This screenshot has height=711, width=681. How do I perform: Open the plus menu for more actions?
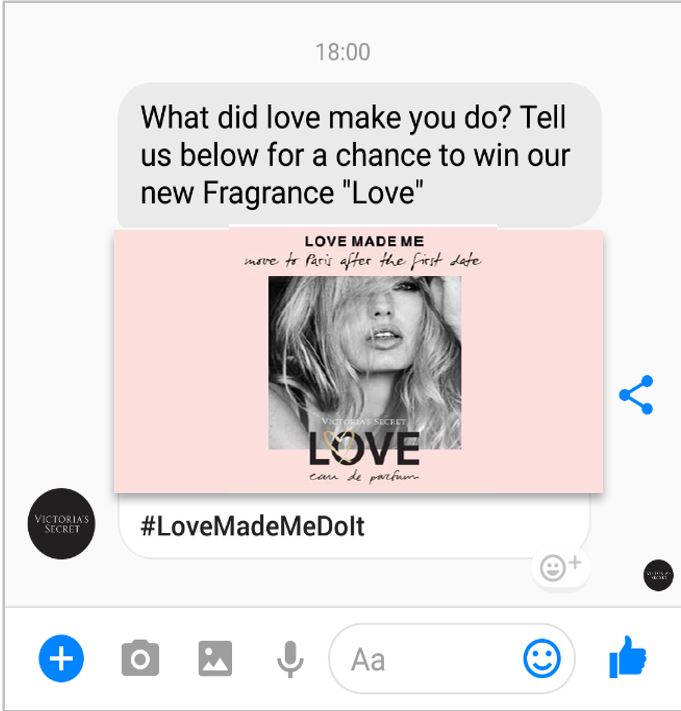click(62, 659)
